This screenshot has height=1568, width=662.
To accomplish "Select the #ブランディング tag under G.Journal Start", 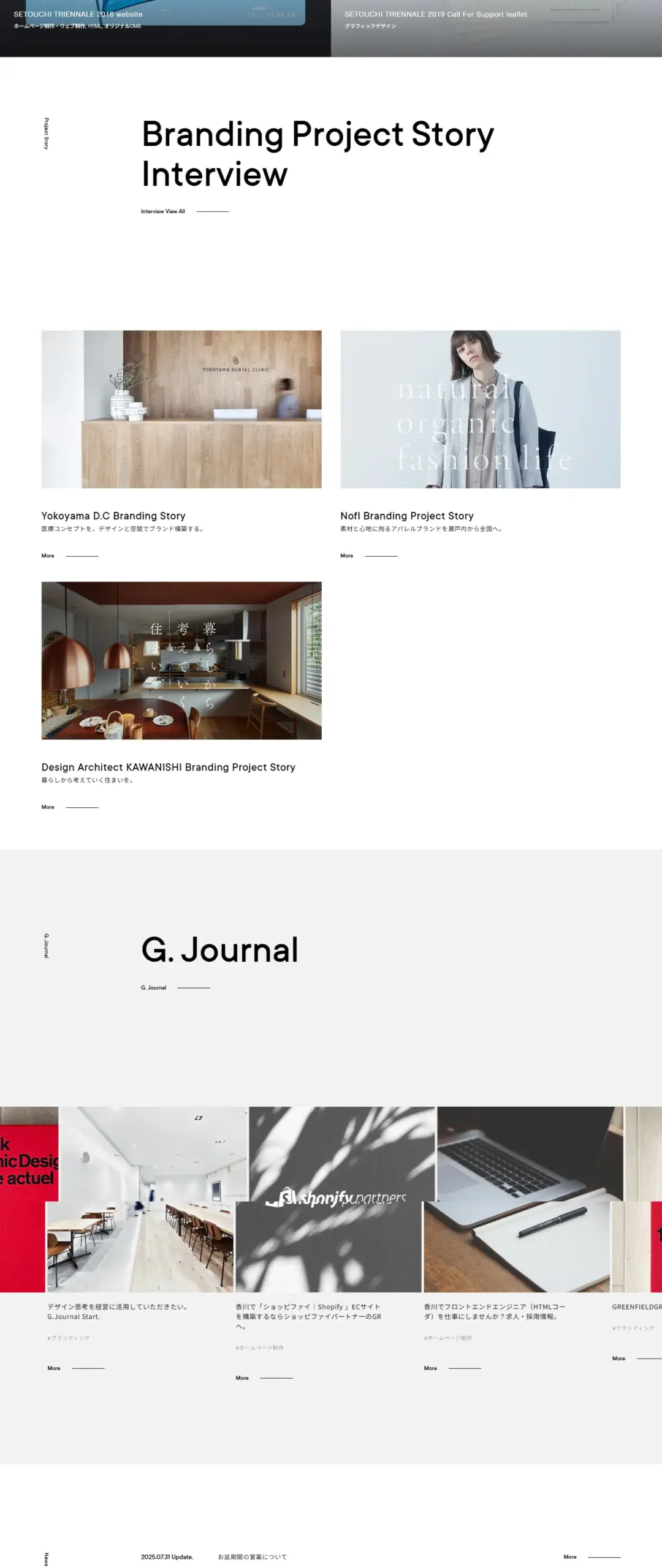I will click(x=69, y=1338).
